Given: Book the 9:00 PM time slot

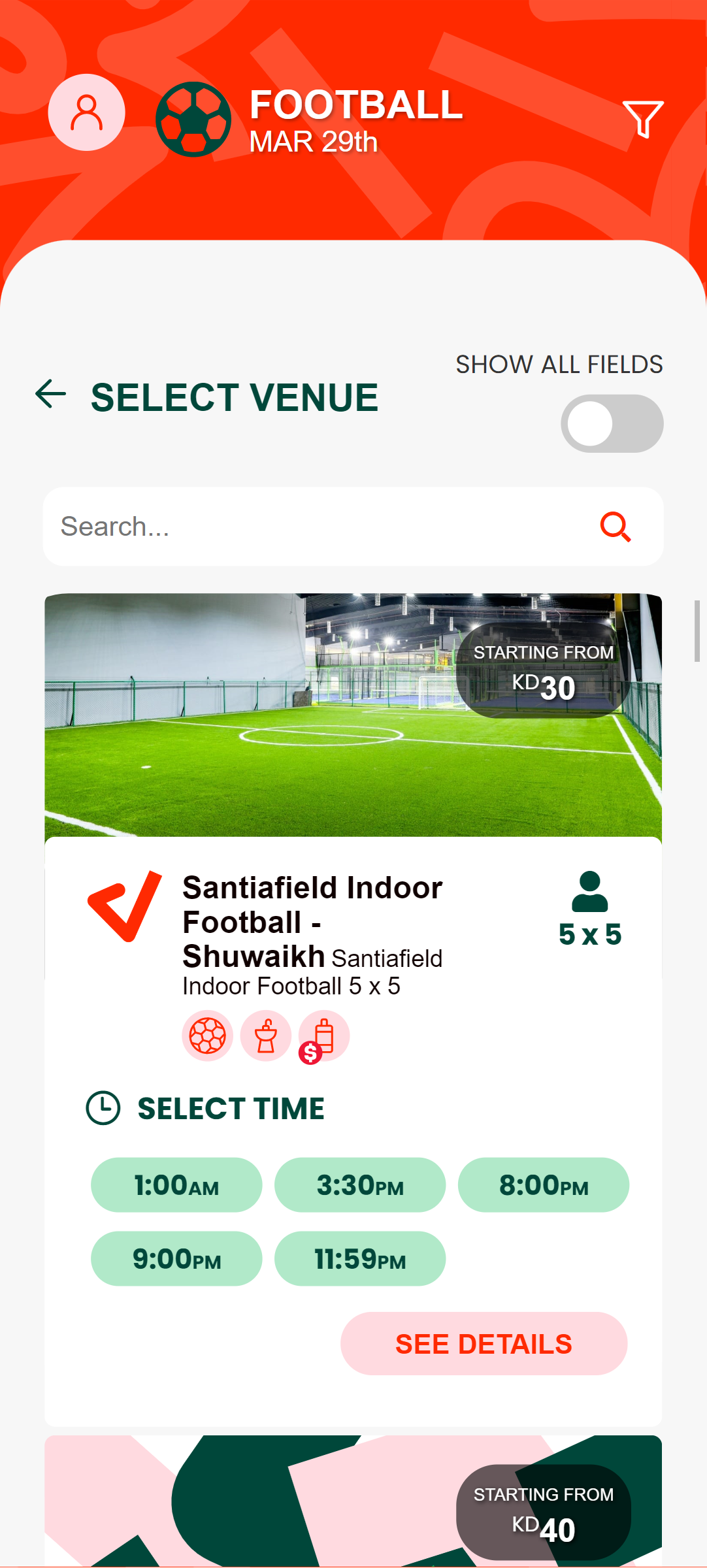Looking at the screenshot, I should coord(176,1259).
